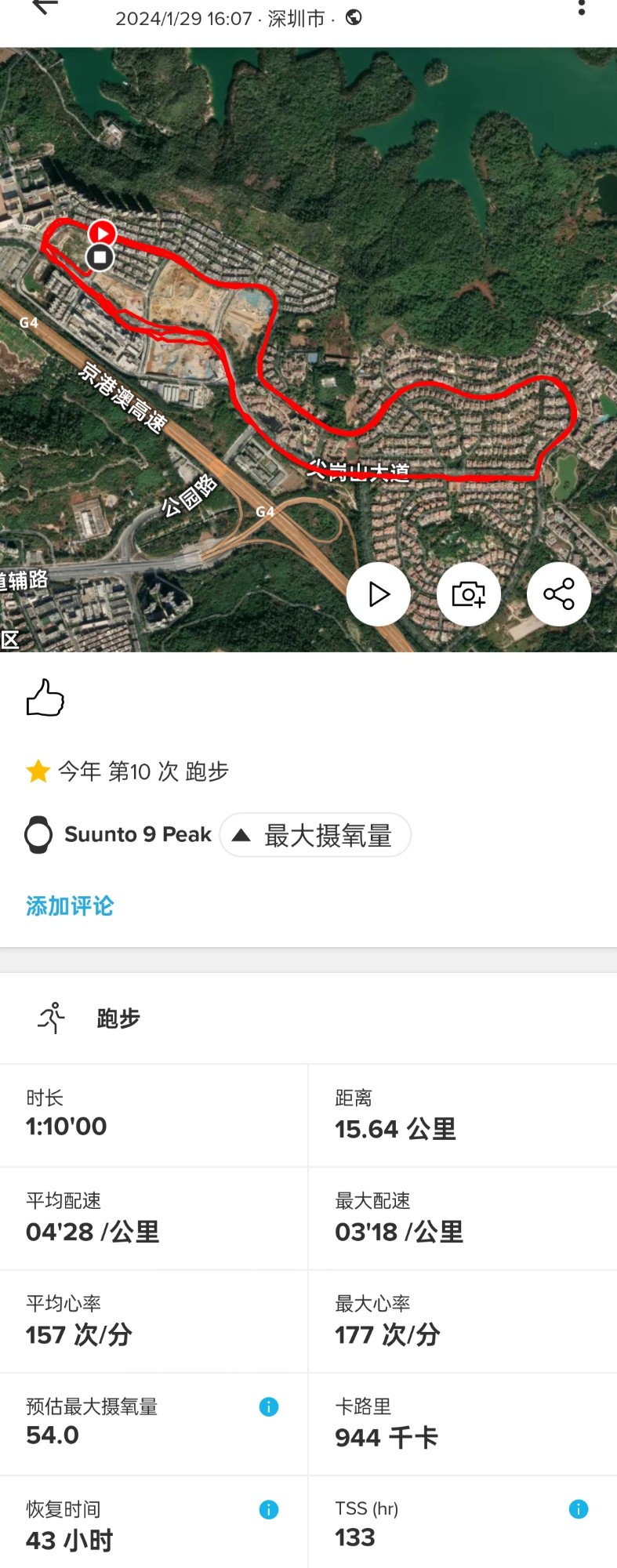The width and height of the screenshot is (617, 1568).
Task: Like this workout with thumbs-up
Action: coord(45,698)
